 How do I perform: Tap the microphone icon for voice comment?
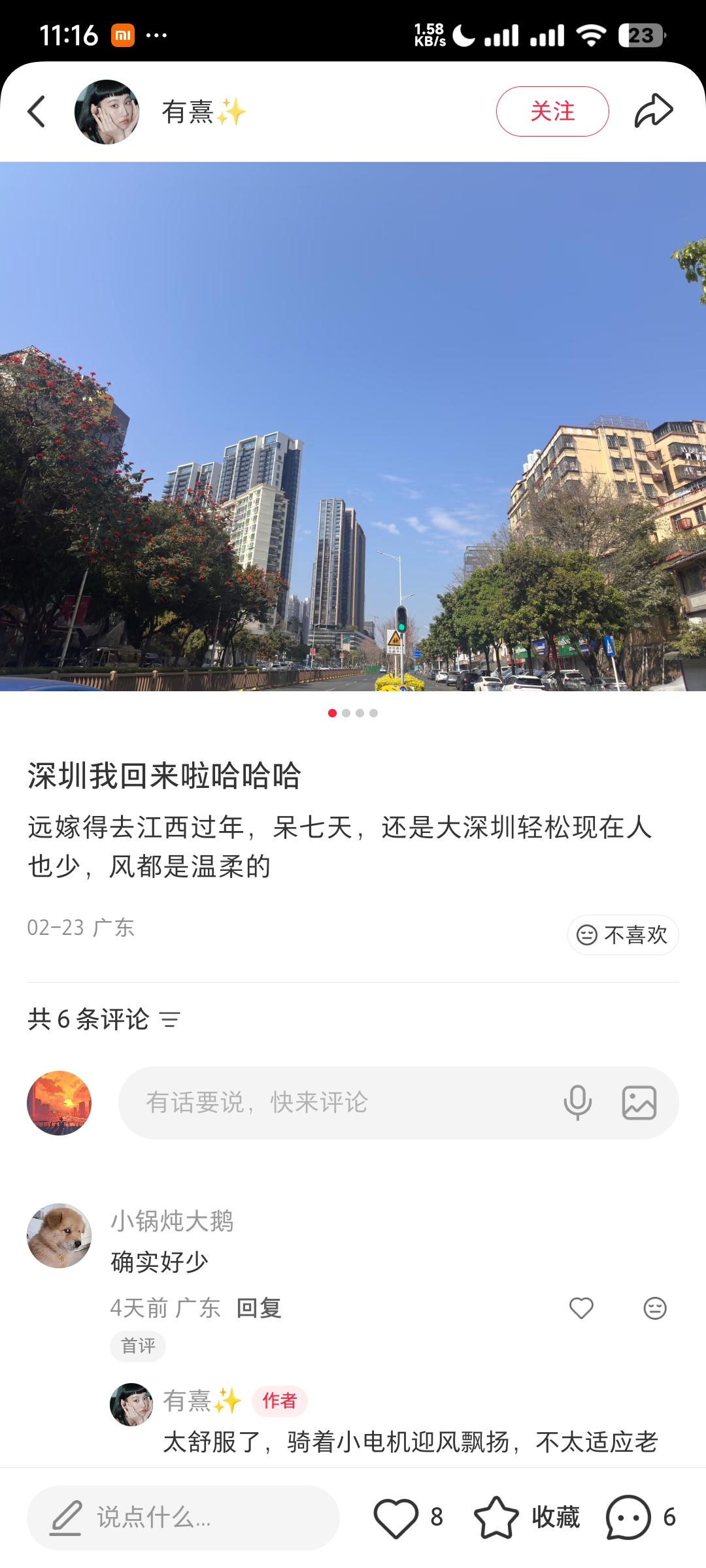coord(578,1103)
